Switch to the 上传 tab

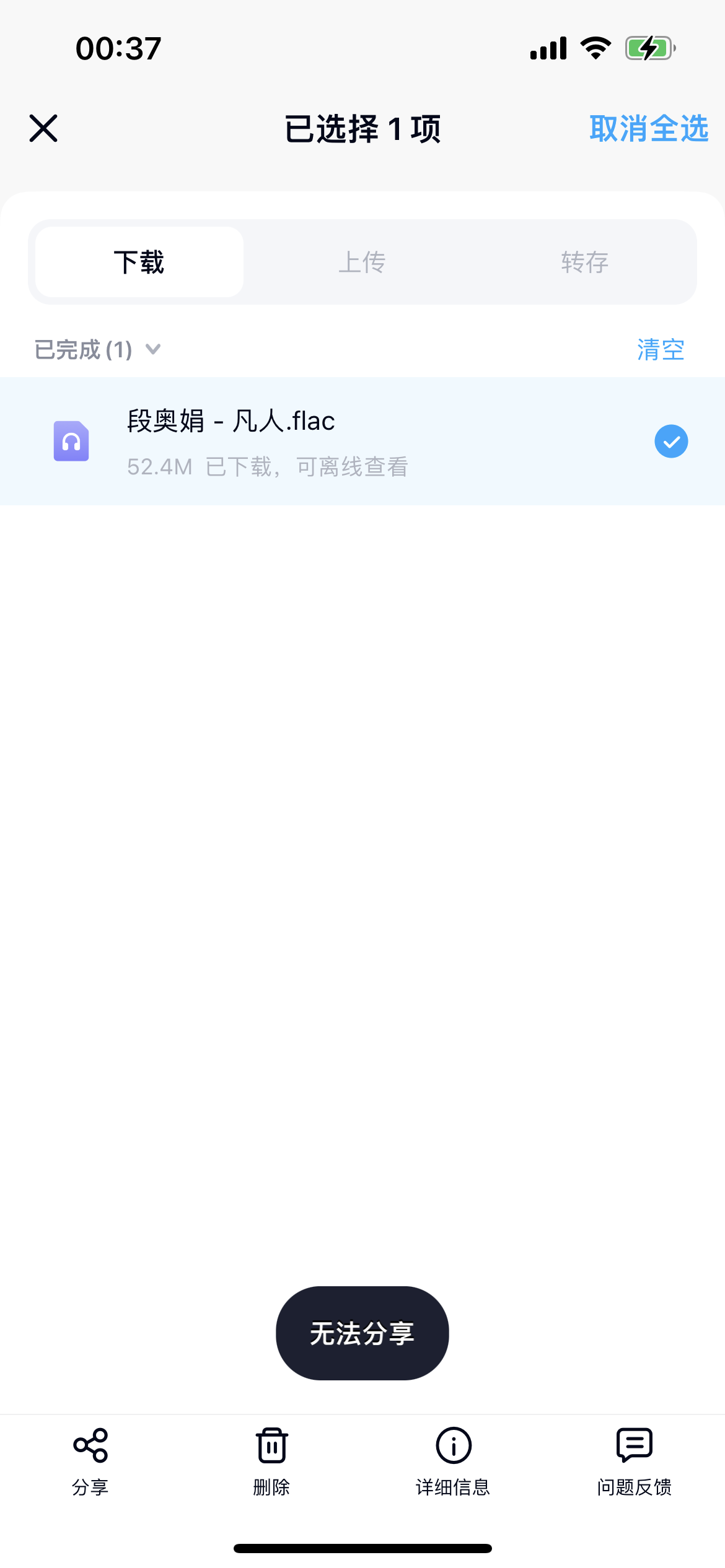(362, 262)
